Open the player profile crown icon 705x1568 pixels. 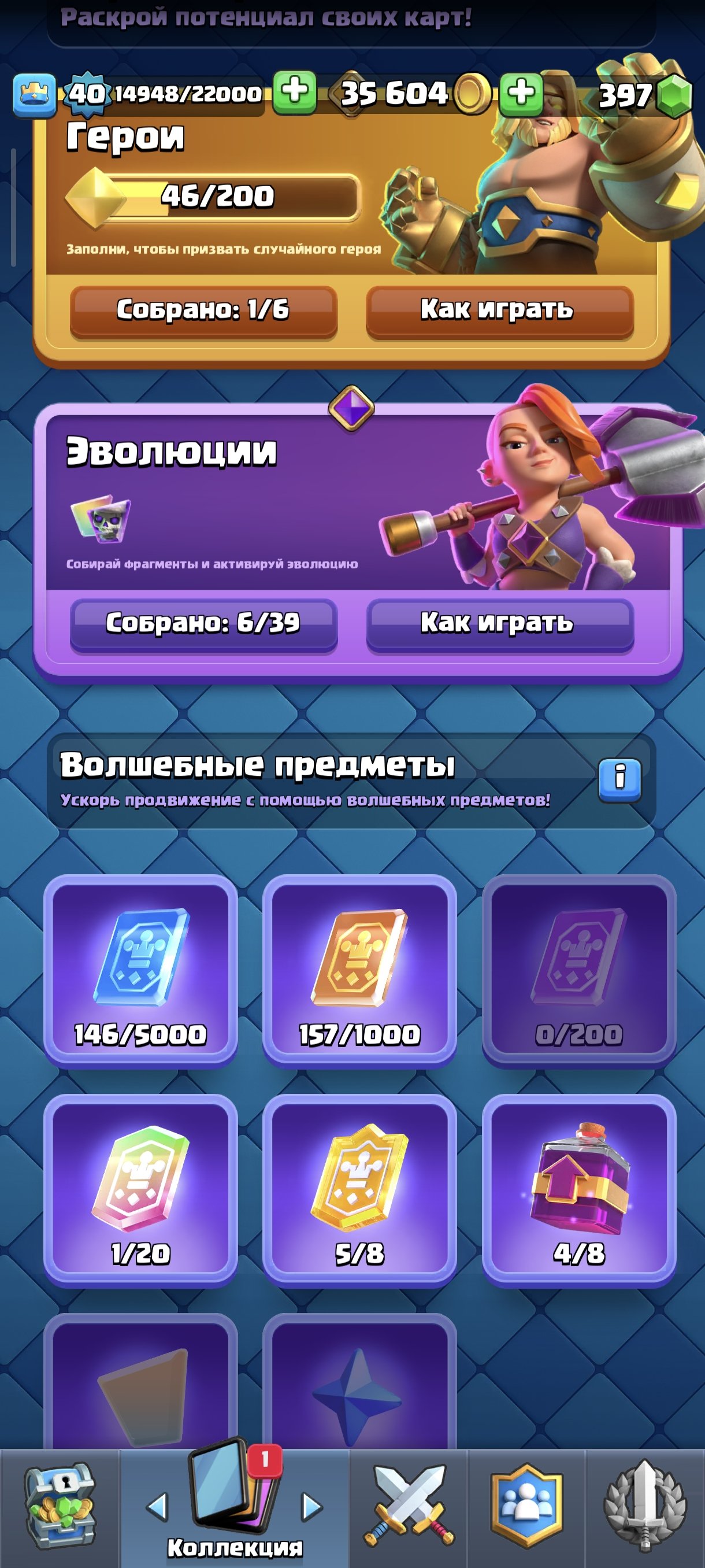34,94
